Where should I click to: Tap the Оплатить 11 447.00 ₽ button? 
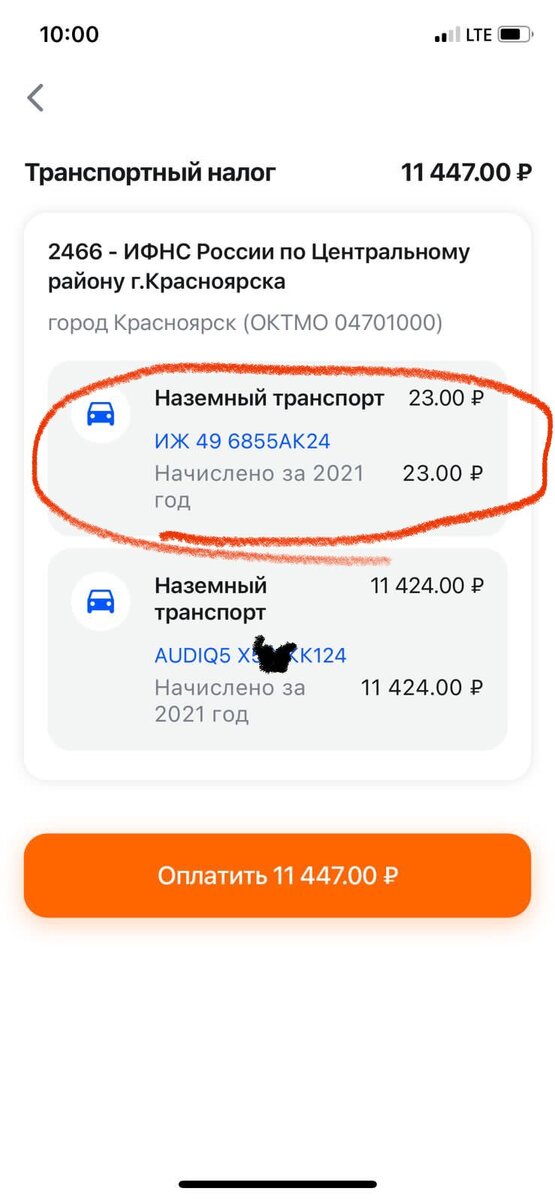pyautogui.click(x=277, y=875)
